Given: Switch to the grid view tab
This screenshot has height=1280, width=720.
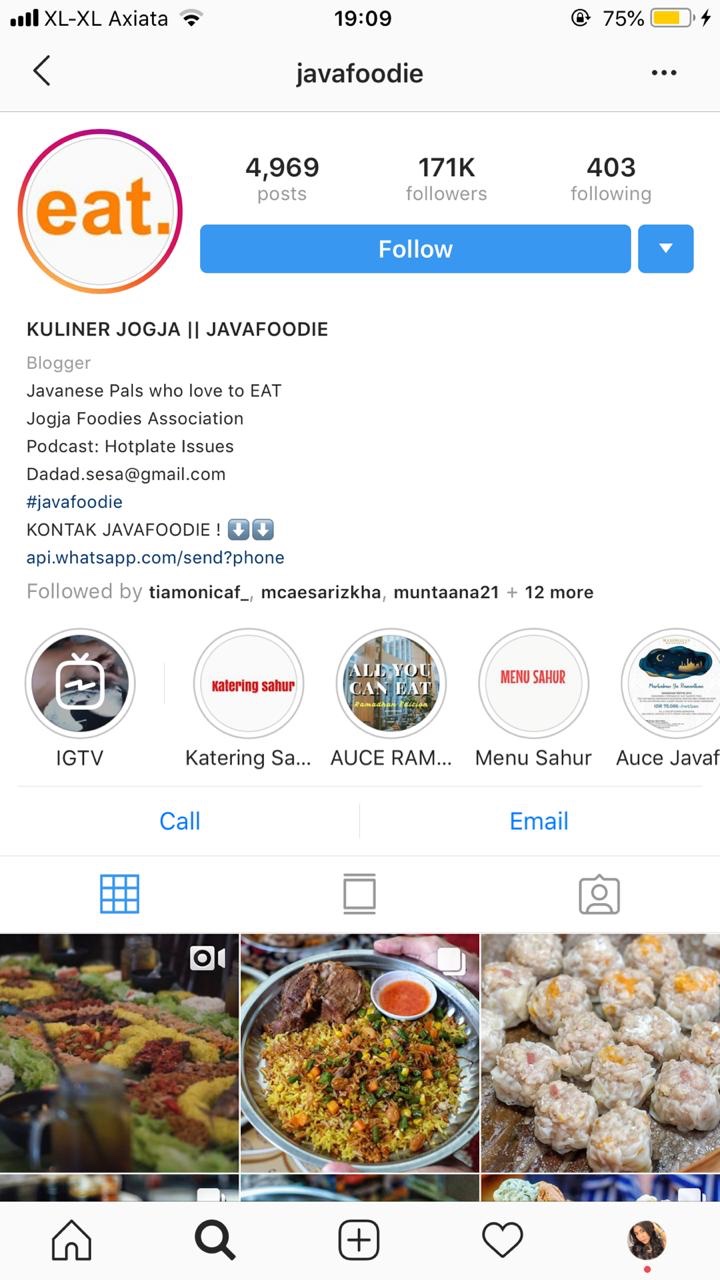Looking at the screenshot, I should click(120, 894).
